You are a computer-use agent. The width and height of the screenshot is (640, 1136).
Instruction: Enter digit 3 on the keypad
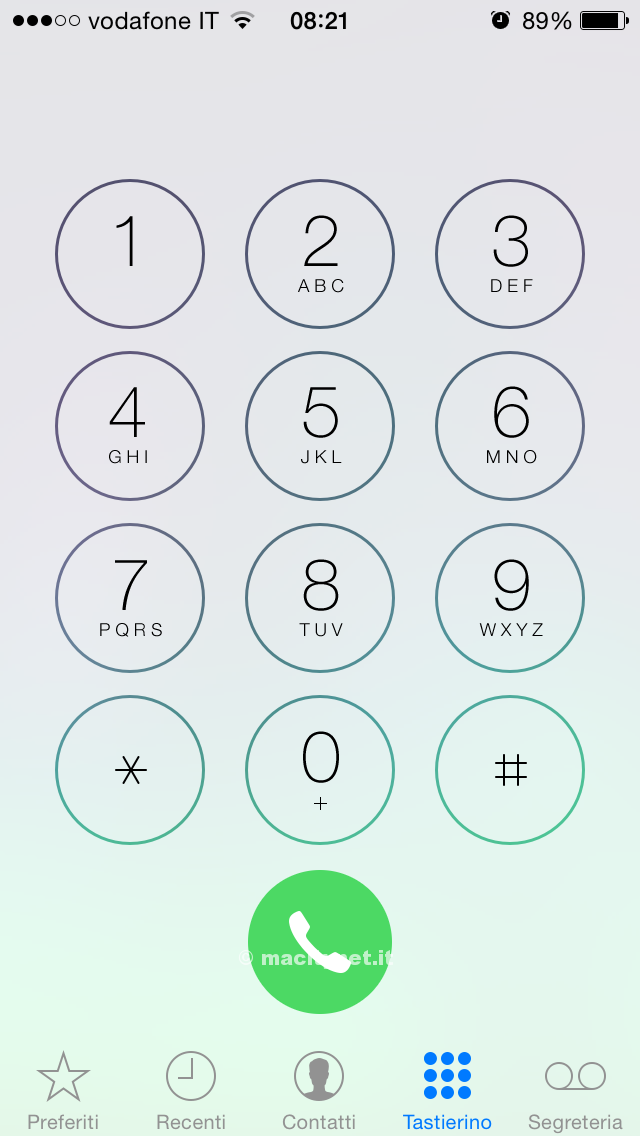[510, 254]
